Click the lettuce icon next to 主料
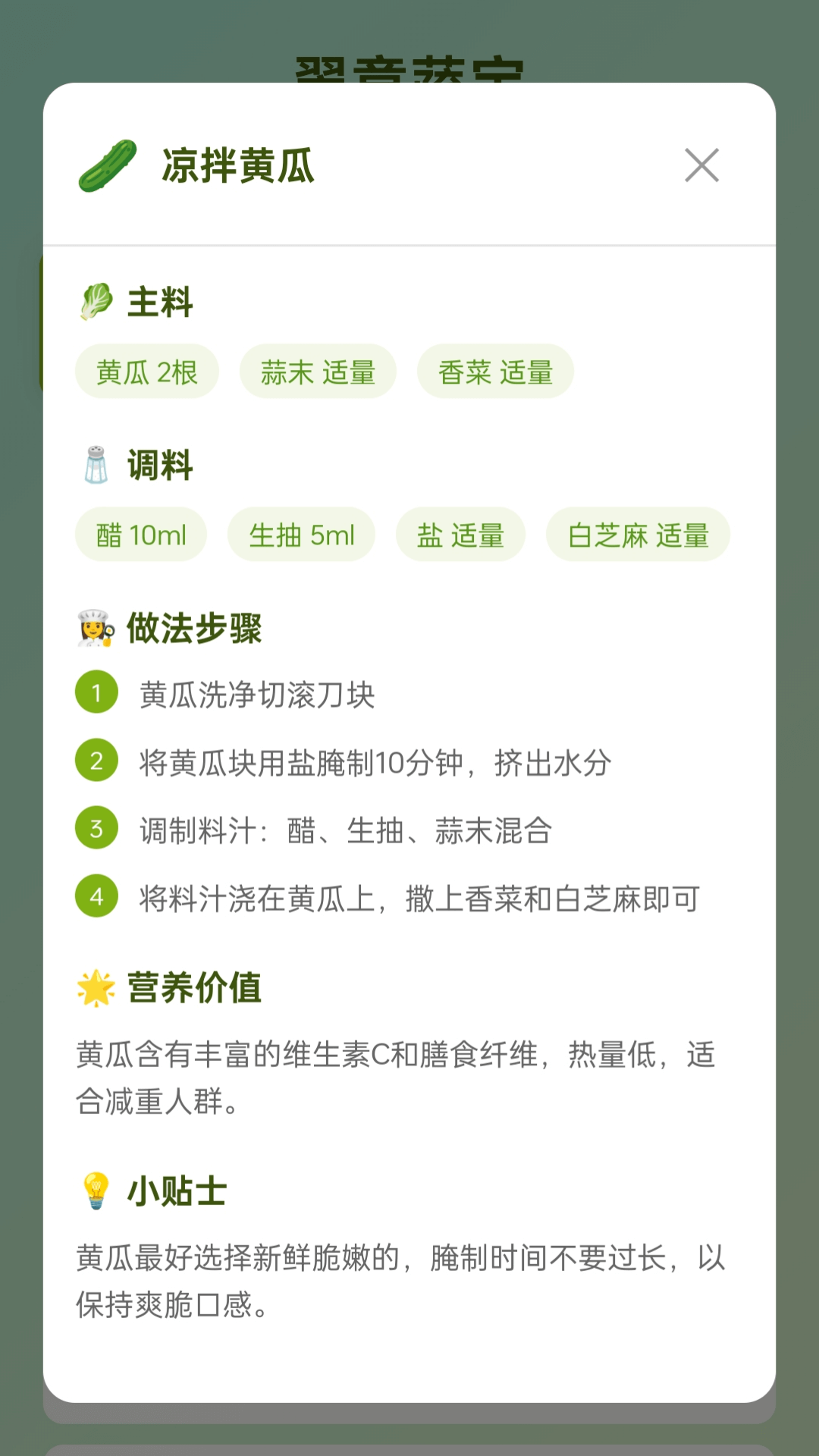Image resolution: width=819 pixels, height=1456 pixels. (96, 303)
